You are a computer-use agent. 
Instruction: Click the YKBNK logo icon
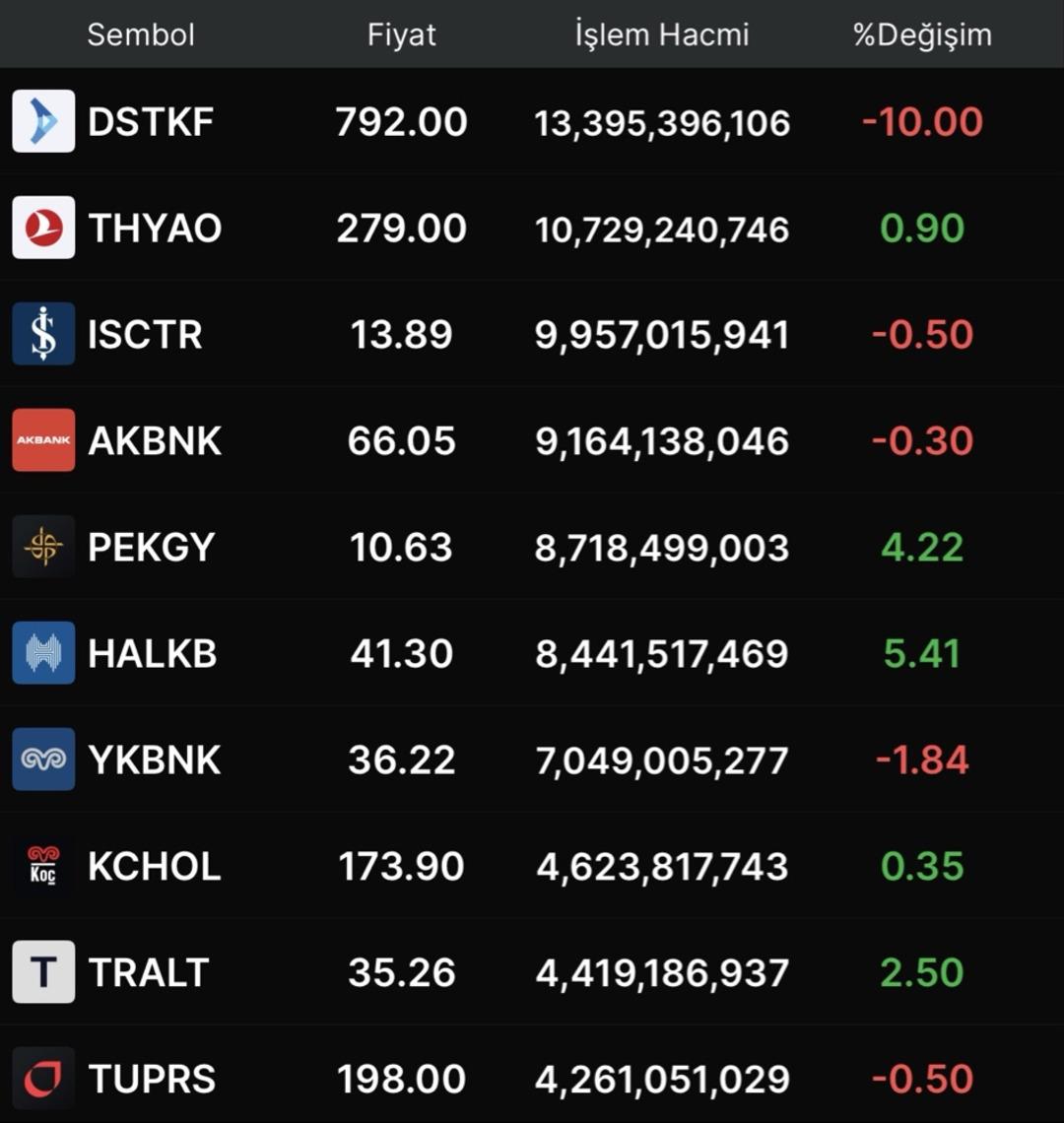point(43,760)
